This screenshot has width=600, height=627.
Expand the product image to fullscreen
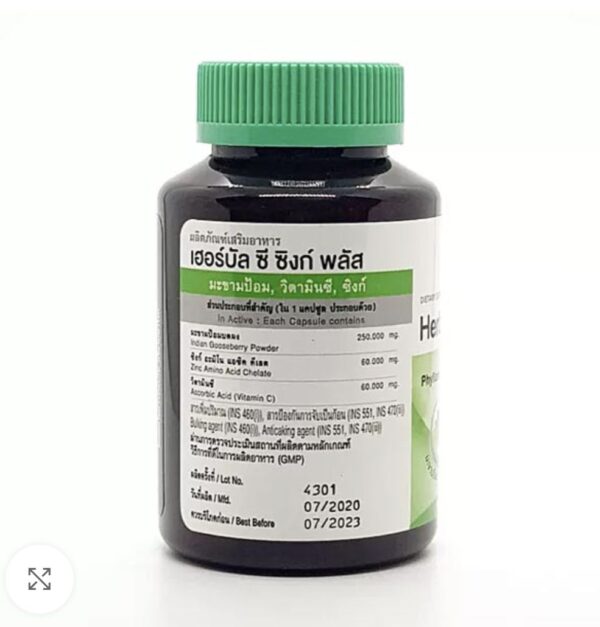point(39,577)
